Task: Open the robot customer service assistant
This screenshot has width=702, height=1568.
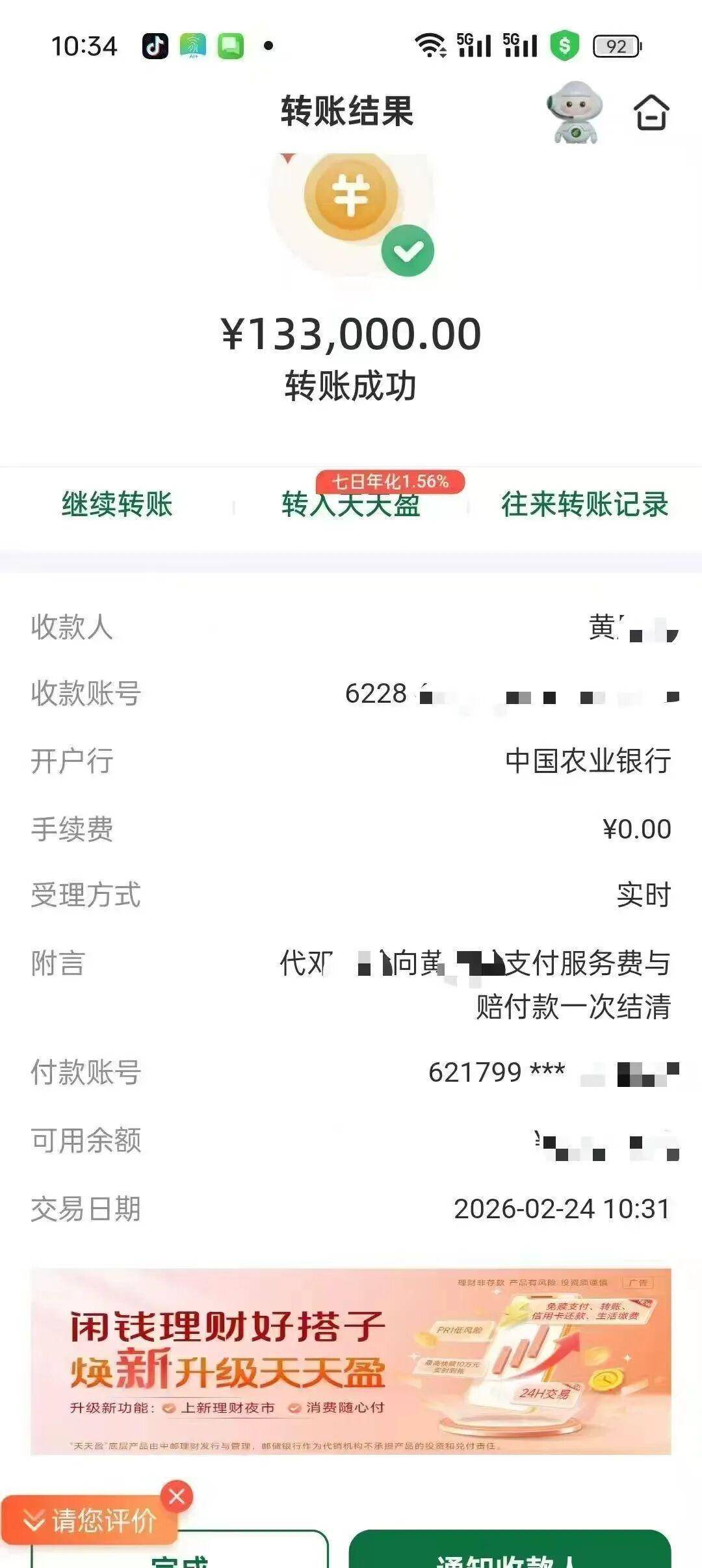Action: pyautogui.click(x=575, y=112)
